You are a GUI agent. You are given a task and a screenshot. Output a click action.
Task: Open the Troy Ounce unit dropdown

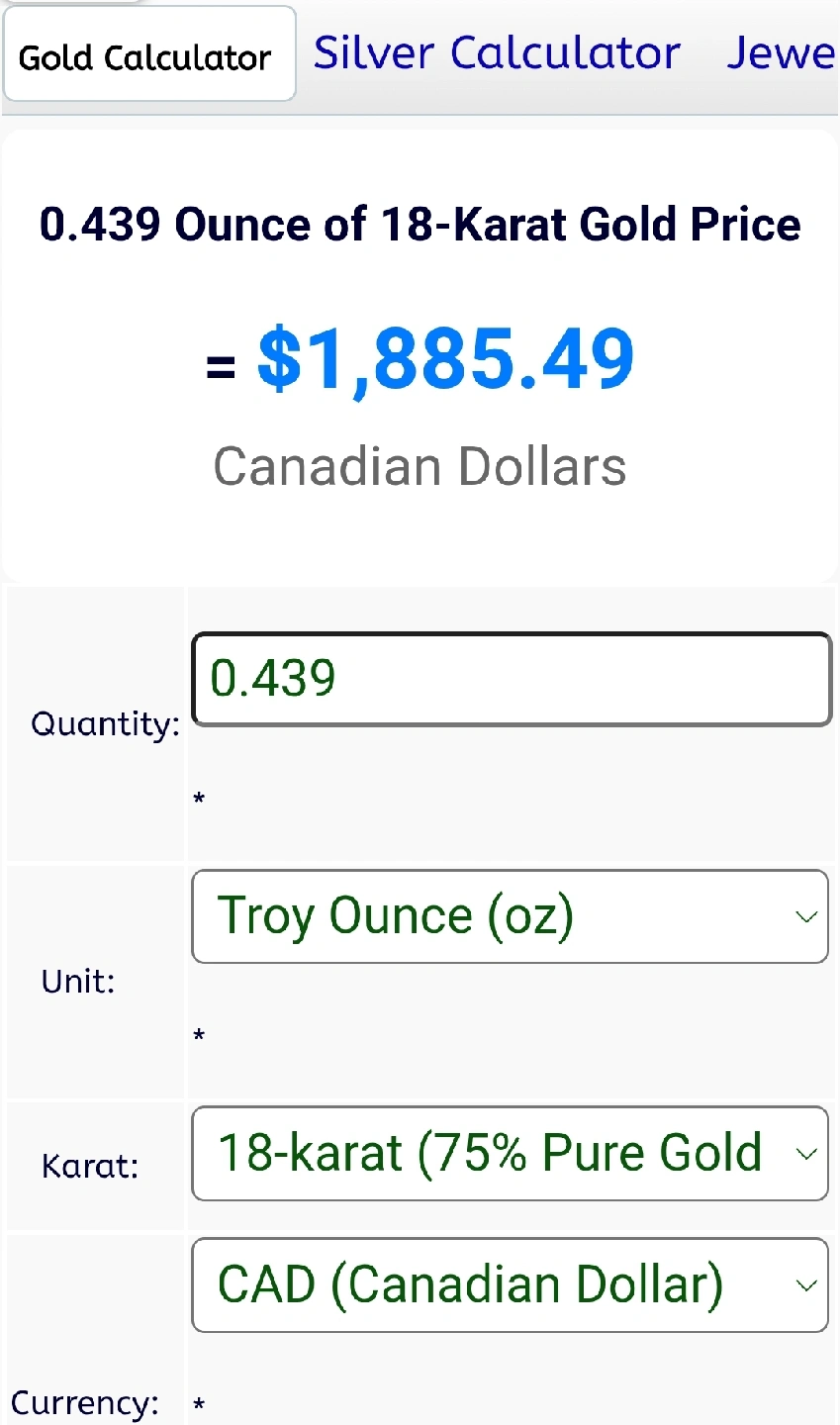click(510, 916)
